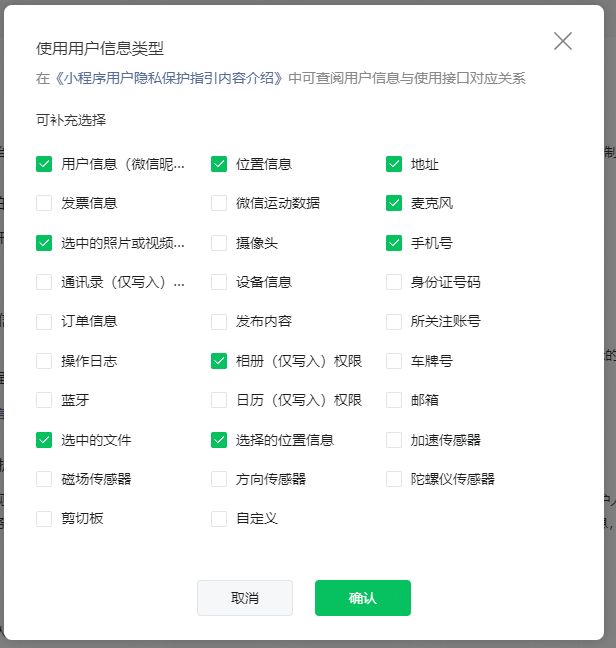Uncheck 选中的文件 checkbox
The width and height of the screenshot is (616, 648).
coord(44,440)
